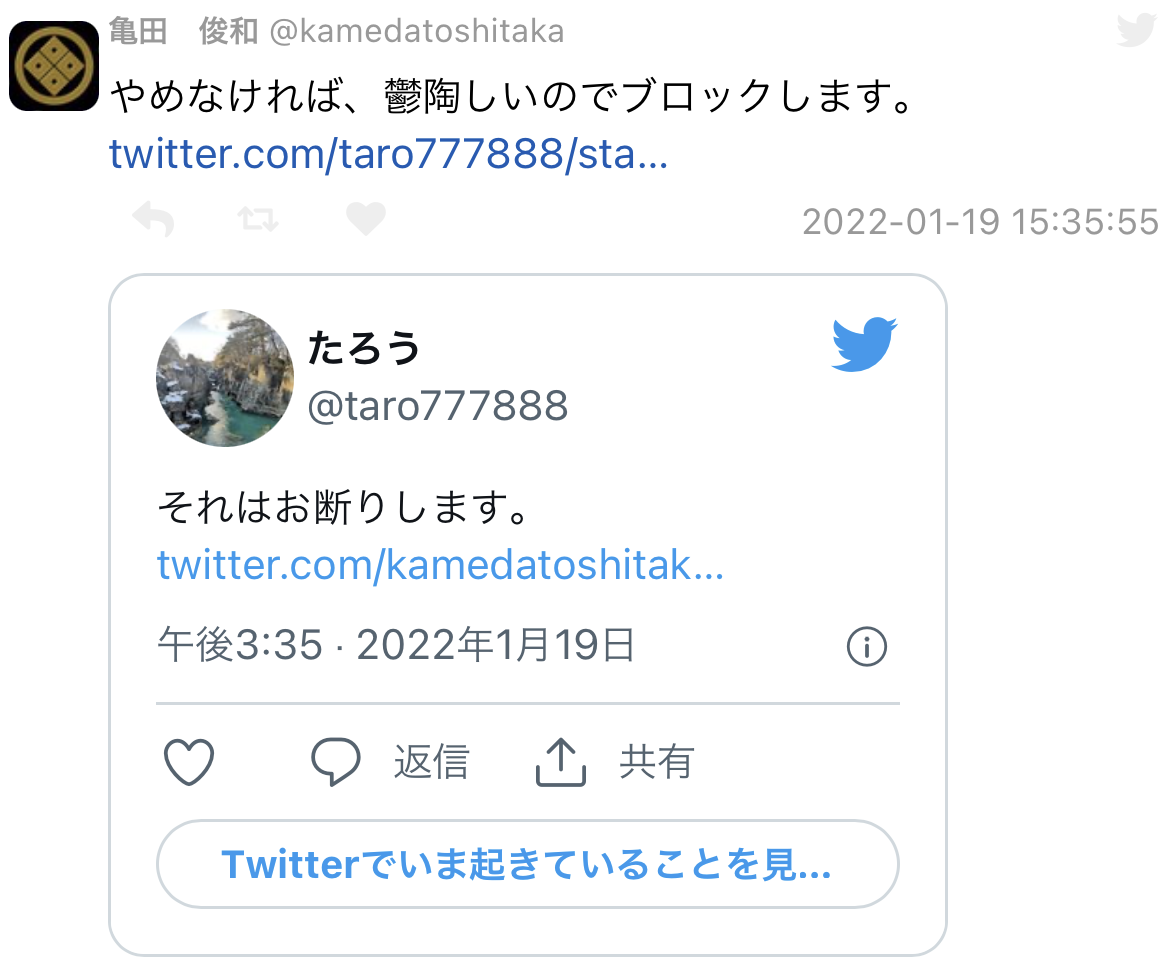Tap the blue Twitter bird in the embedded tweet
Viewport: 1170px width, 977px height.
(864, 344)
